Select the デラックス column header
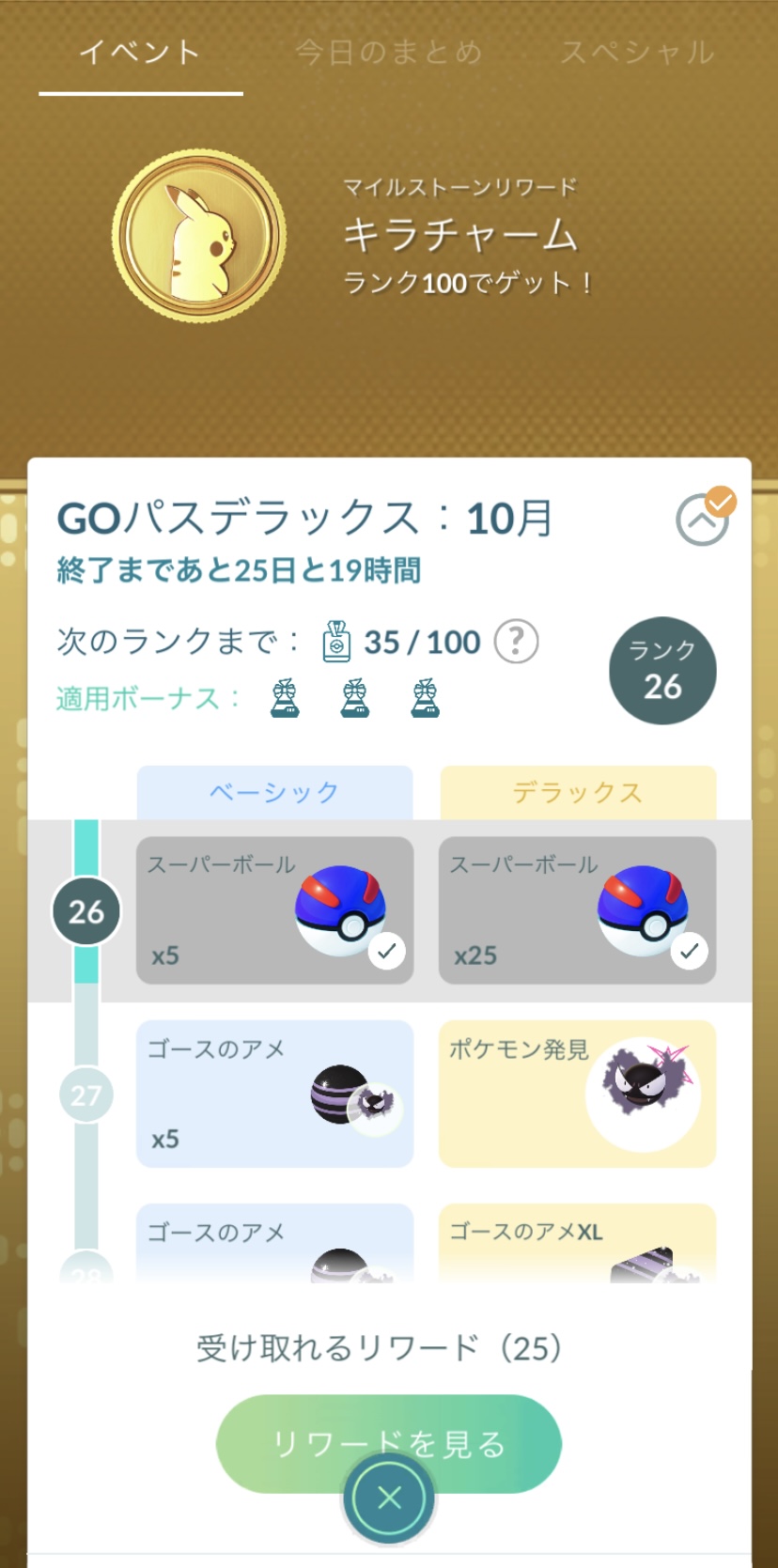Viewport: 778px width, 1568px height. click(577, 792)
